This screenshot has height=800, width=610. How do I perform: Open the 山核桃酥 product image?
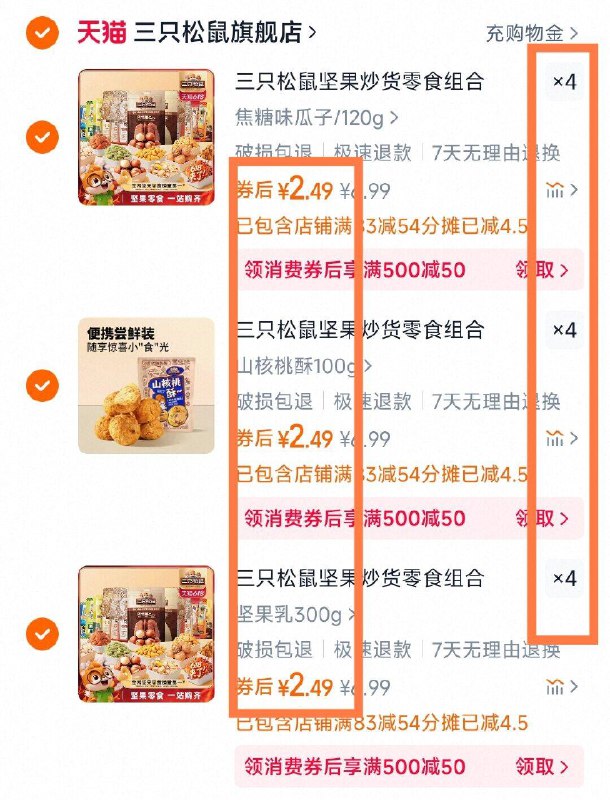click(x=146, y=385)
